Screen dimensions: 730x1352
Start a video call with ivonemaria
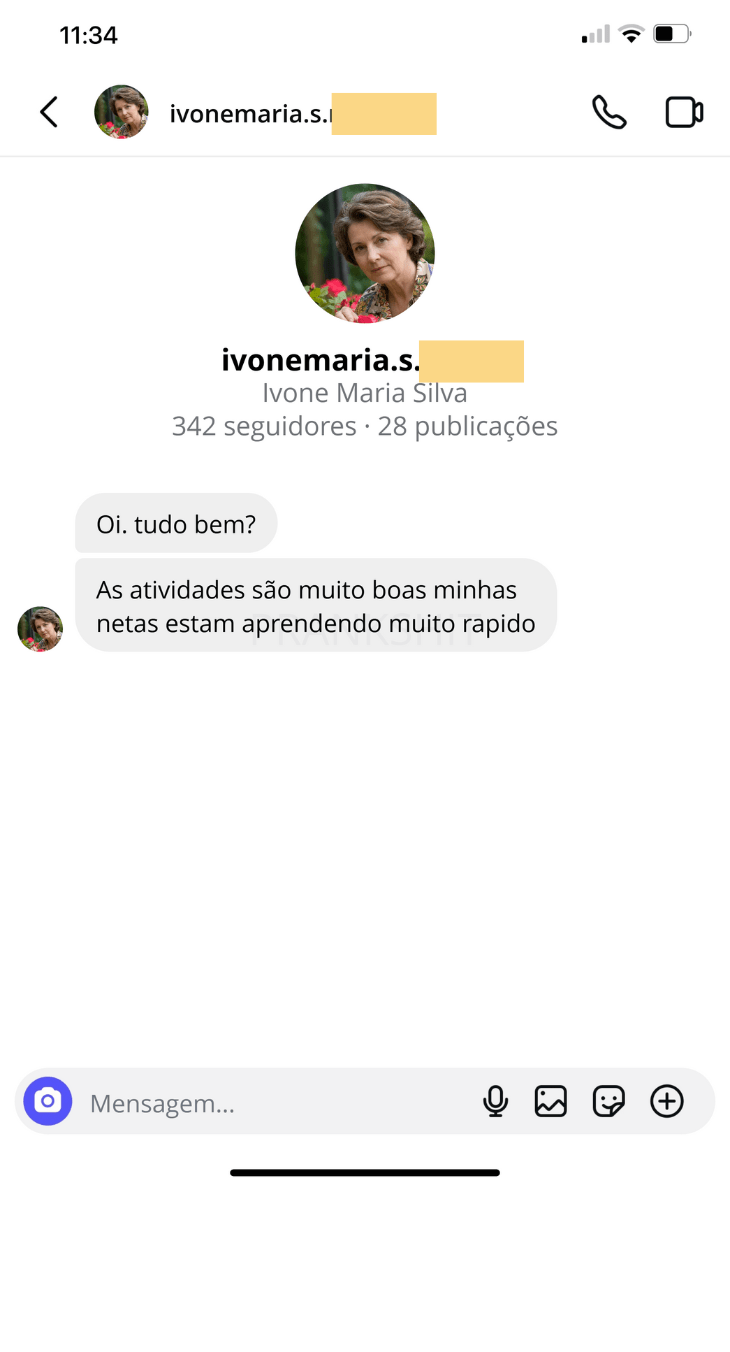pyautogui.click(x=684, y=112)
